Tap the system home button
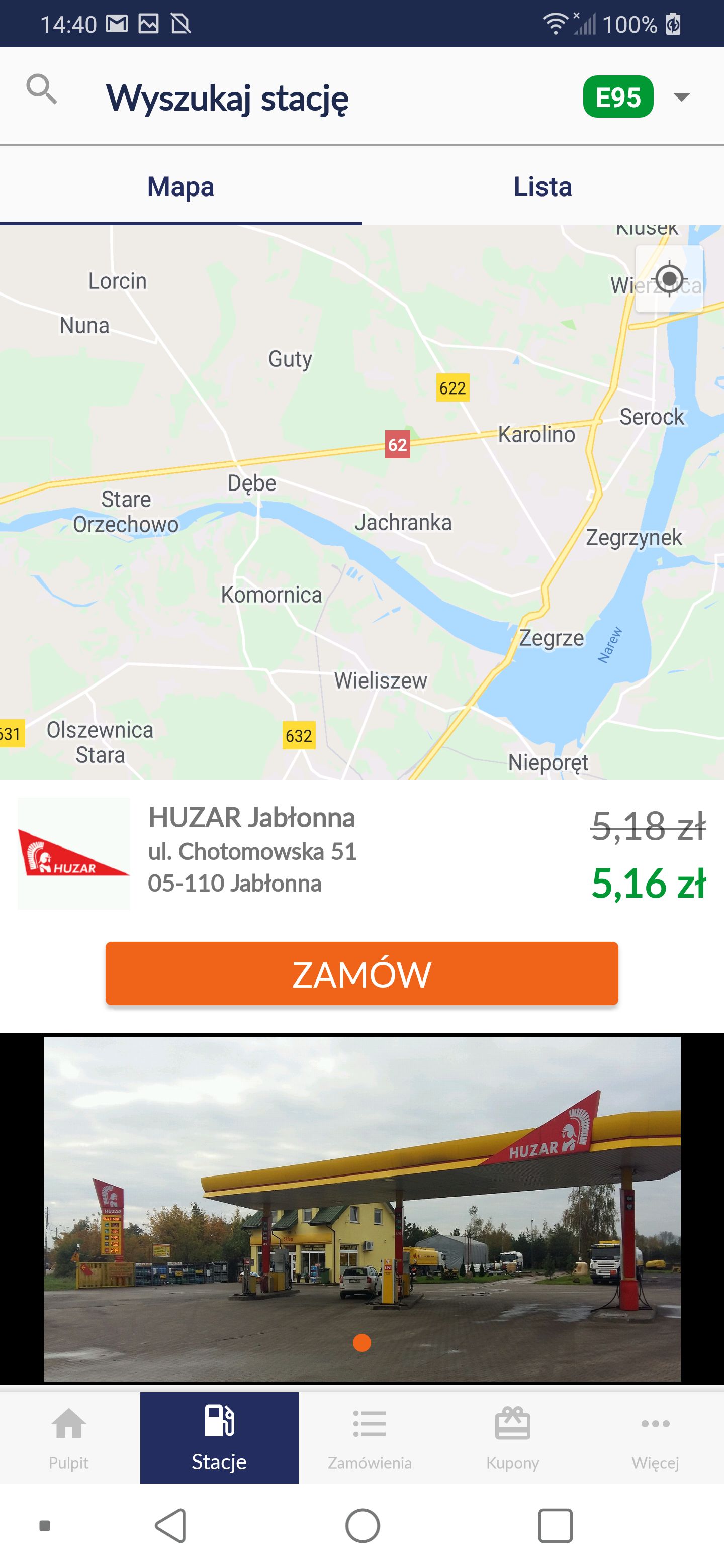This screenshot has height=1568, width=724. click(x=363, y=1525)
